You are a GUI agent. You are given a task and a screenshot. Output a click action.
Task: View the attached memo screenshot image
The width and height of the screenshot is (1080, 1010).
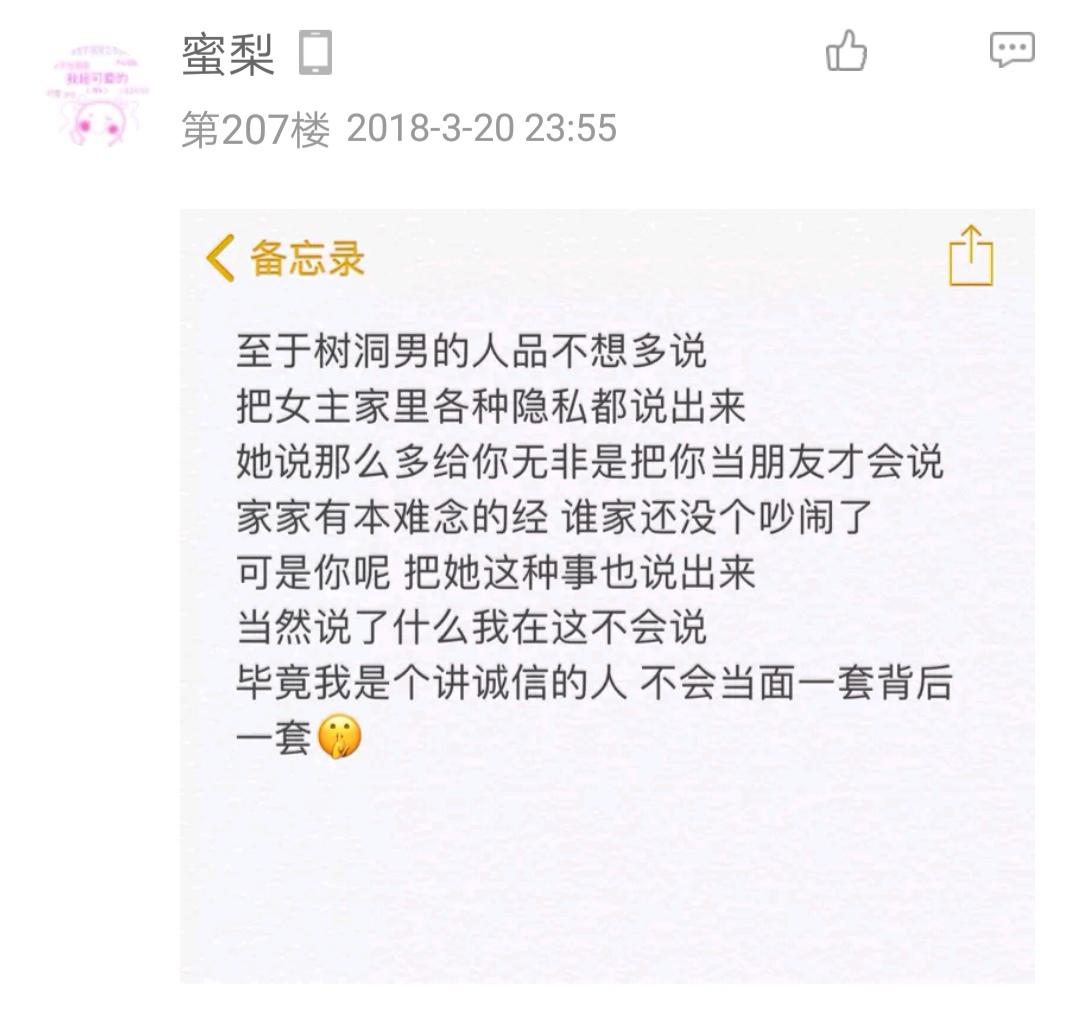click(x=607, y=595)
